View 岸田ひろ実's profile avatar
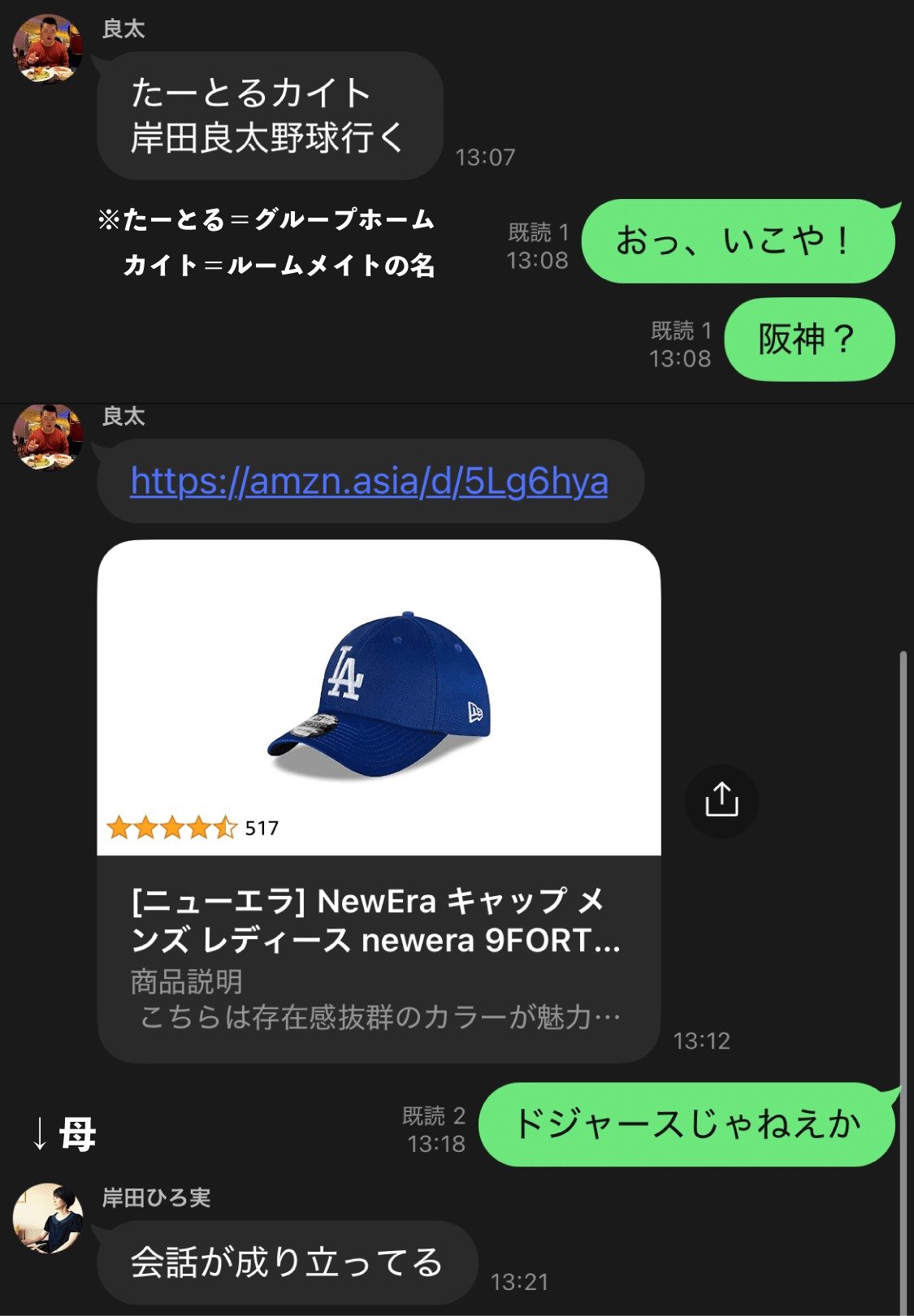914x1316 pixels. [48, 1218]
